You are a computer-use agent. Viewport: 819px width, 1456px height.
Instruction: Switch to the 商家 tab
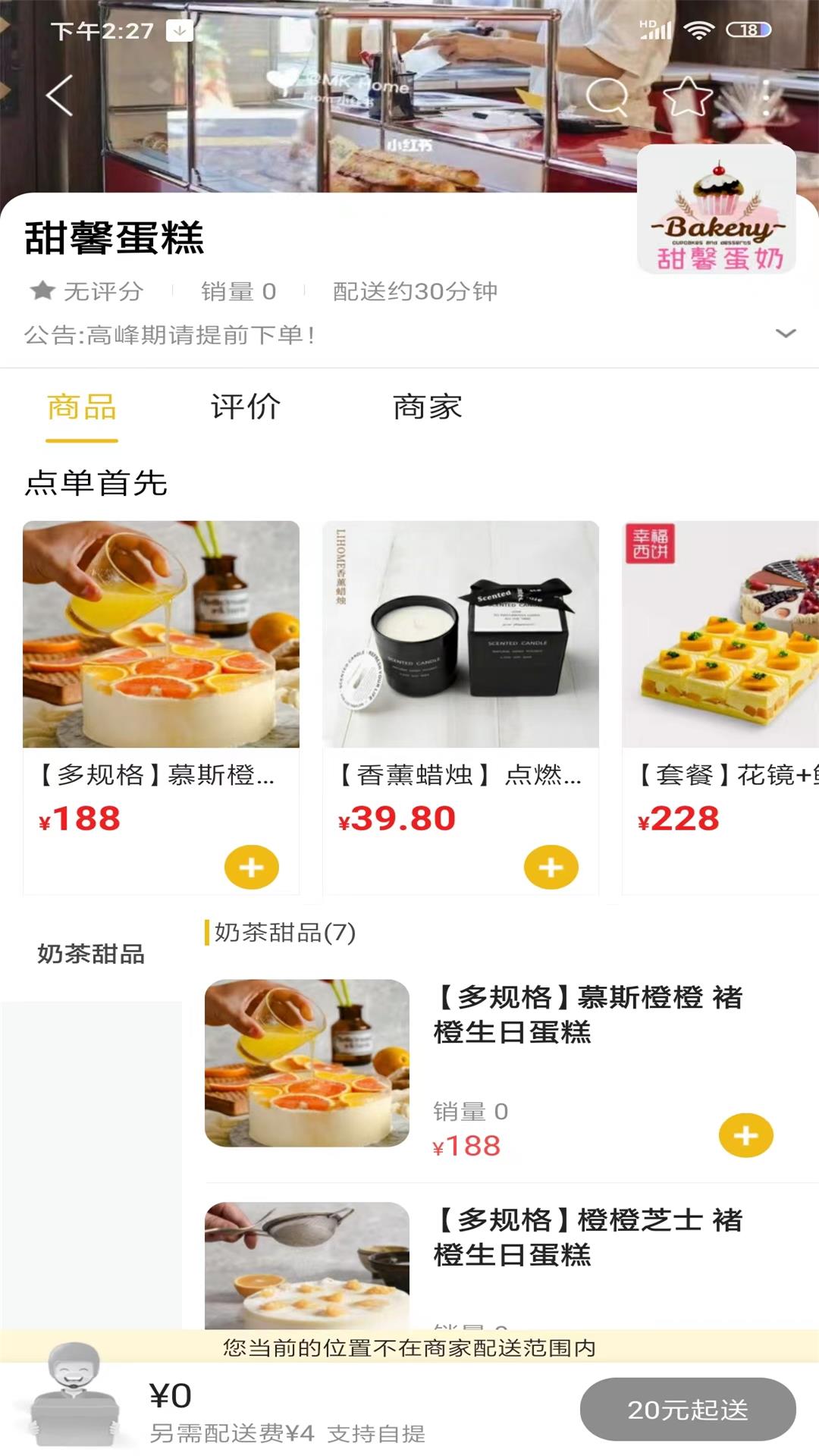(x=427, y=407)
